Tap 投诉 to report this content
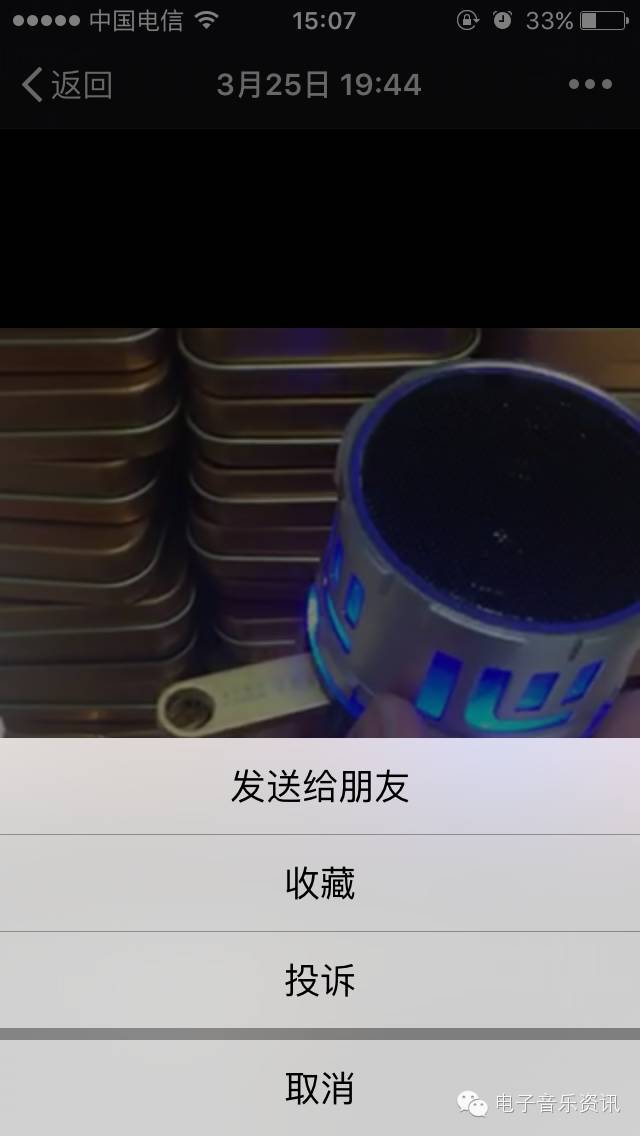The image size is (640, 1136). click(x=320, y=980)
